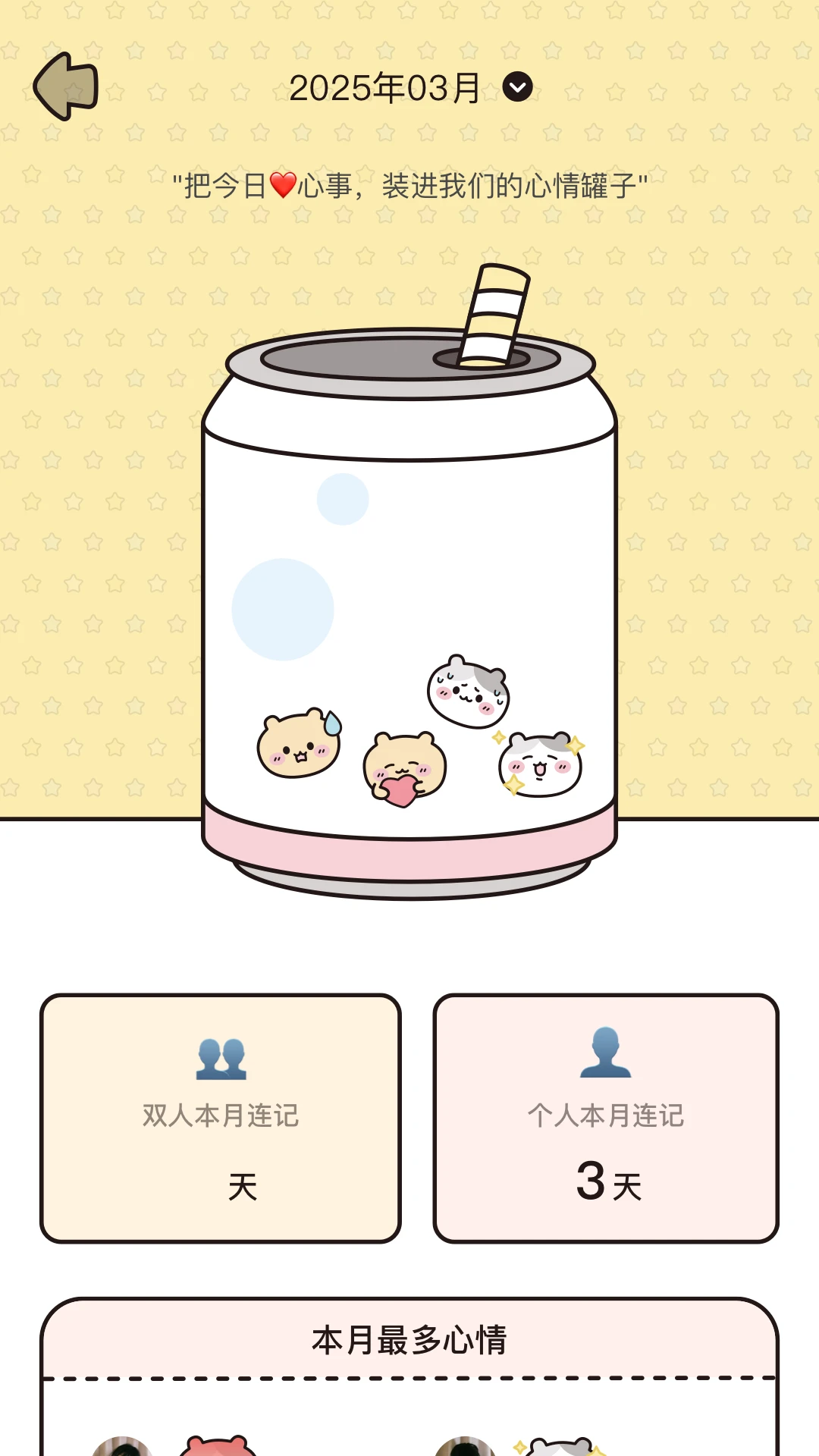Open the 双人本月连记 card
819x1456 pixels.
click(221, 1118)
